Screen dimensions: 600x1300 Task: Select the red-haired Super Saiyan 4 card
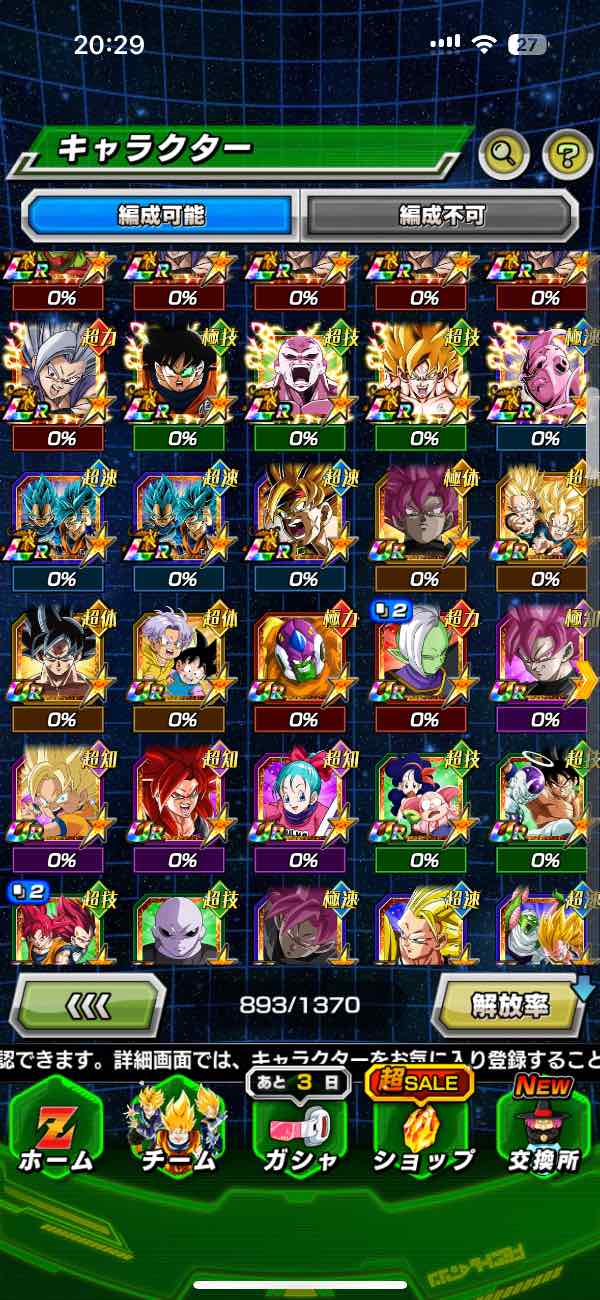tap(182, 795)
